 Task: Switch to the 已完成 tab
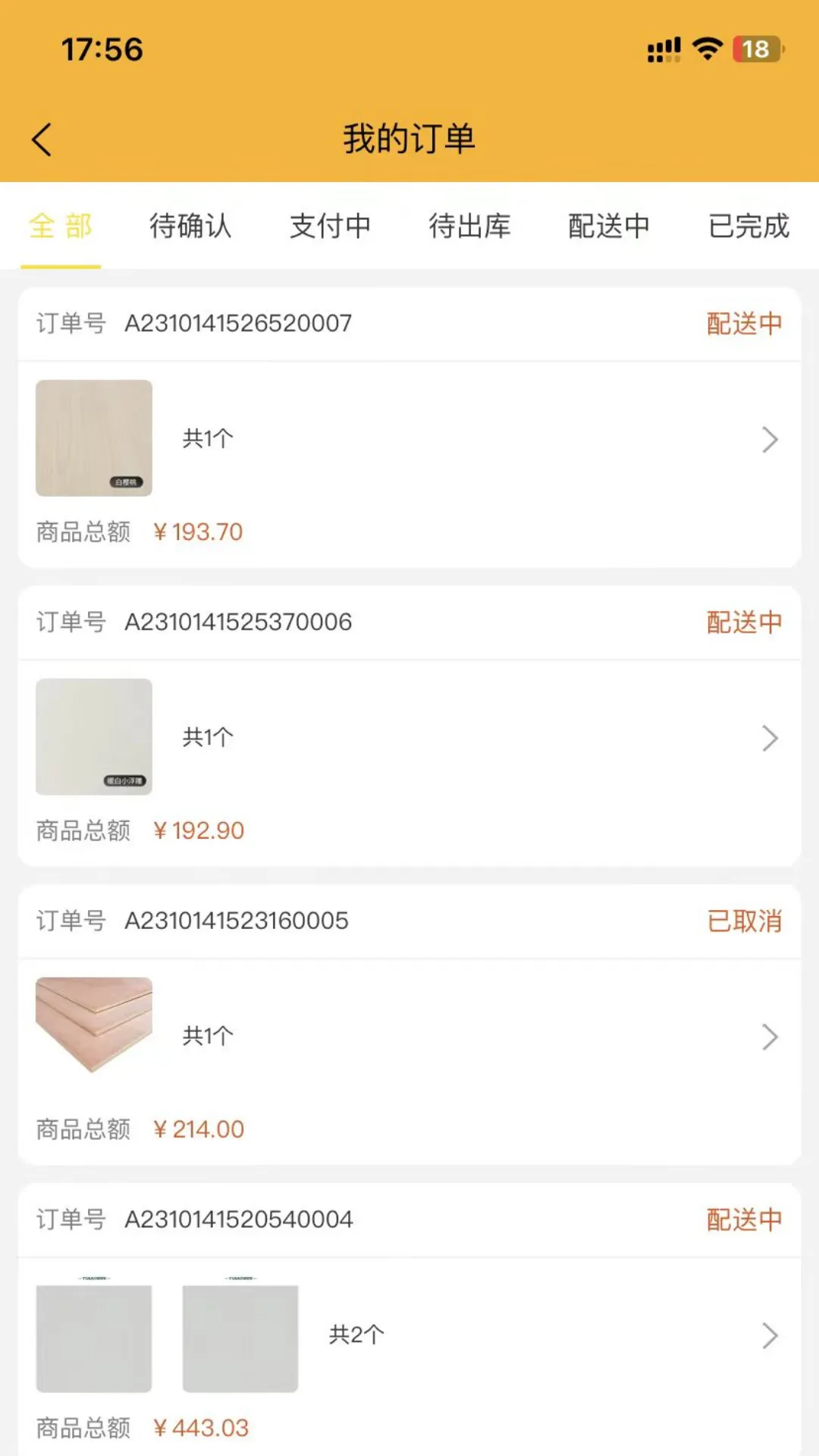point(748,226)
